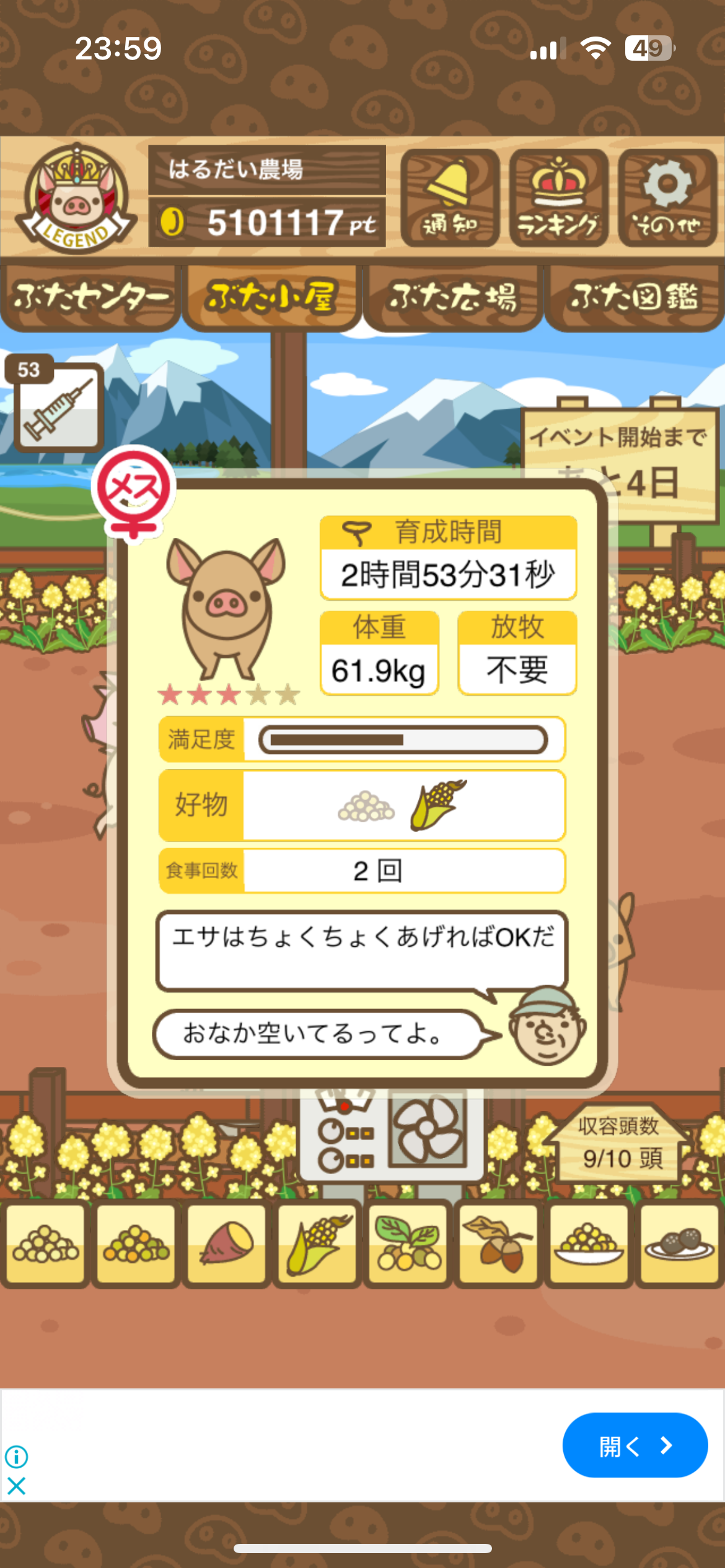This screenshot has height=1568, width=725.
Task: Use the syringe item marked 53
Action: pos(58,406)
